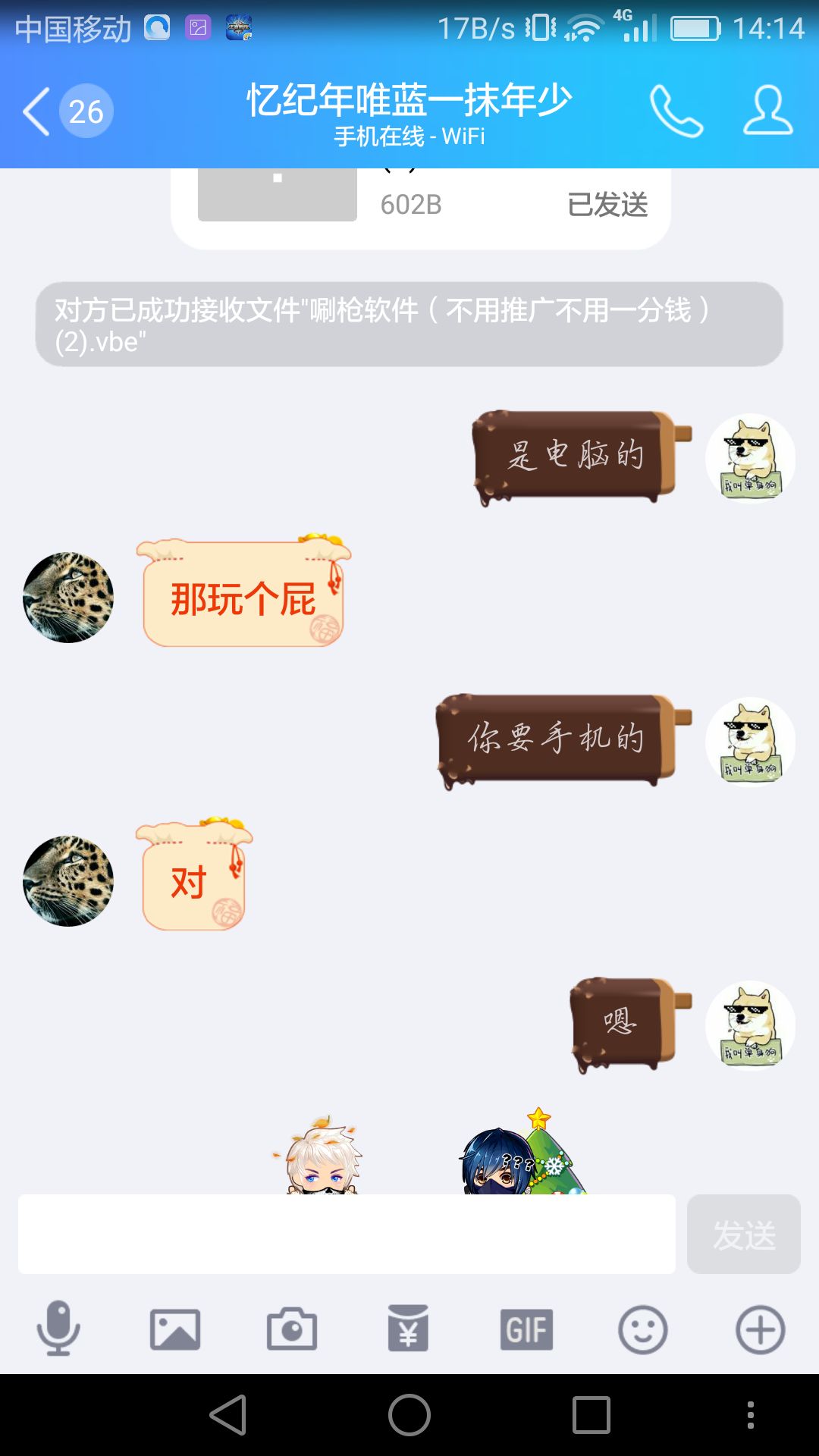Screen dimensions: 819x1456
Task: Tap the 发送 send button
Action: pyautogui.click(x=744, y=1234)
